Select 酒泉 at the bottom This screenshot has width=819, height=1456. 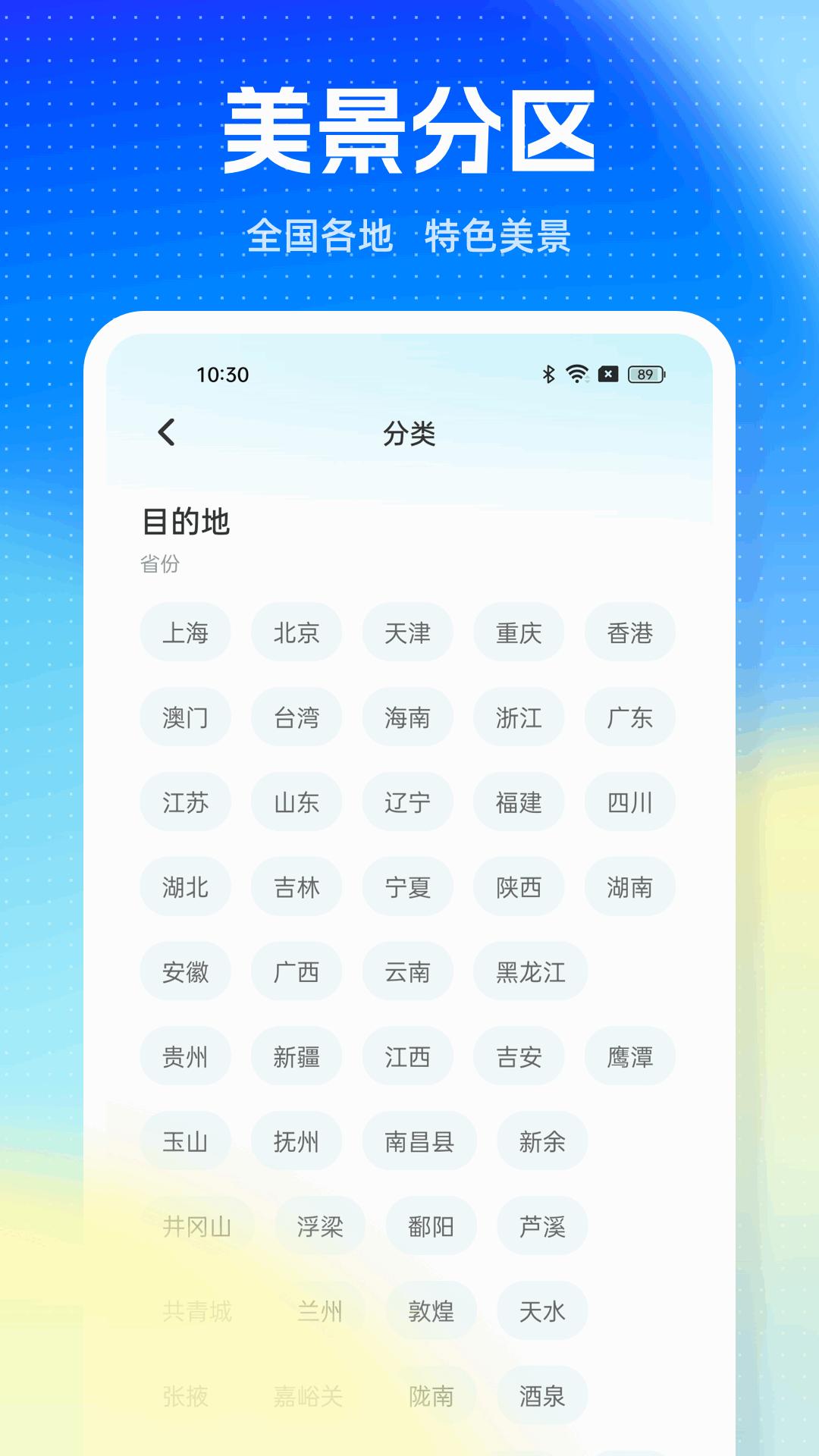(542, 1395)
